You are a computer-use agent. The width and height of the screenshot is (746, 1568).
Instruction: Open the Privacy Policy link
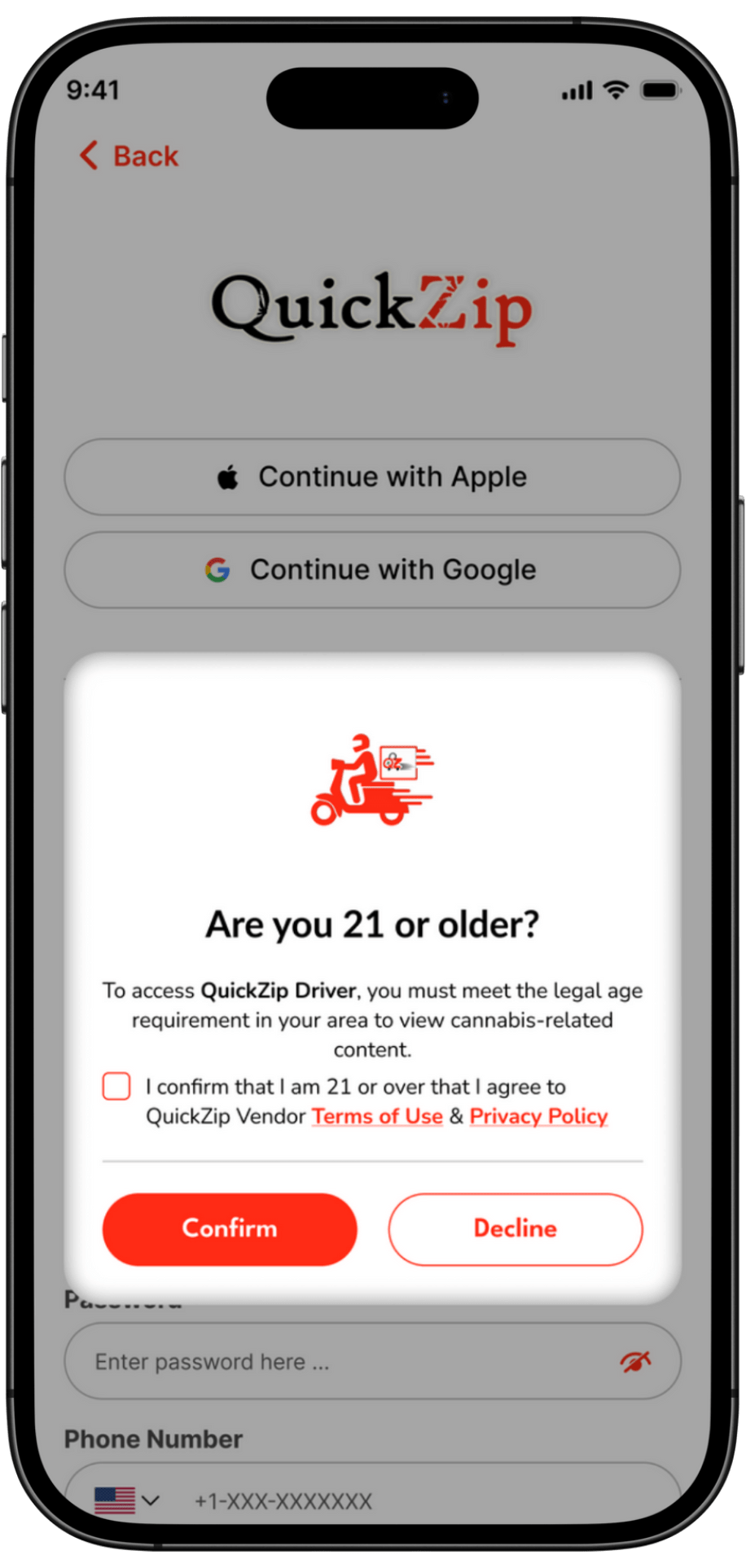pyautogui.click(x=538, y=1116)
